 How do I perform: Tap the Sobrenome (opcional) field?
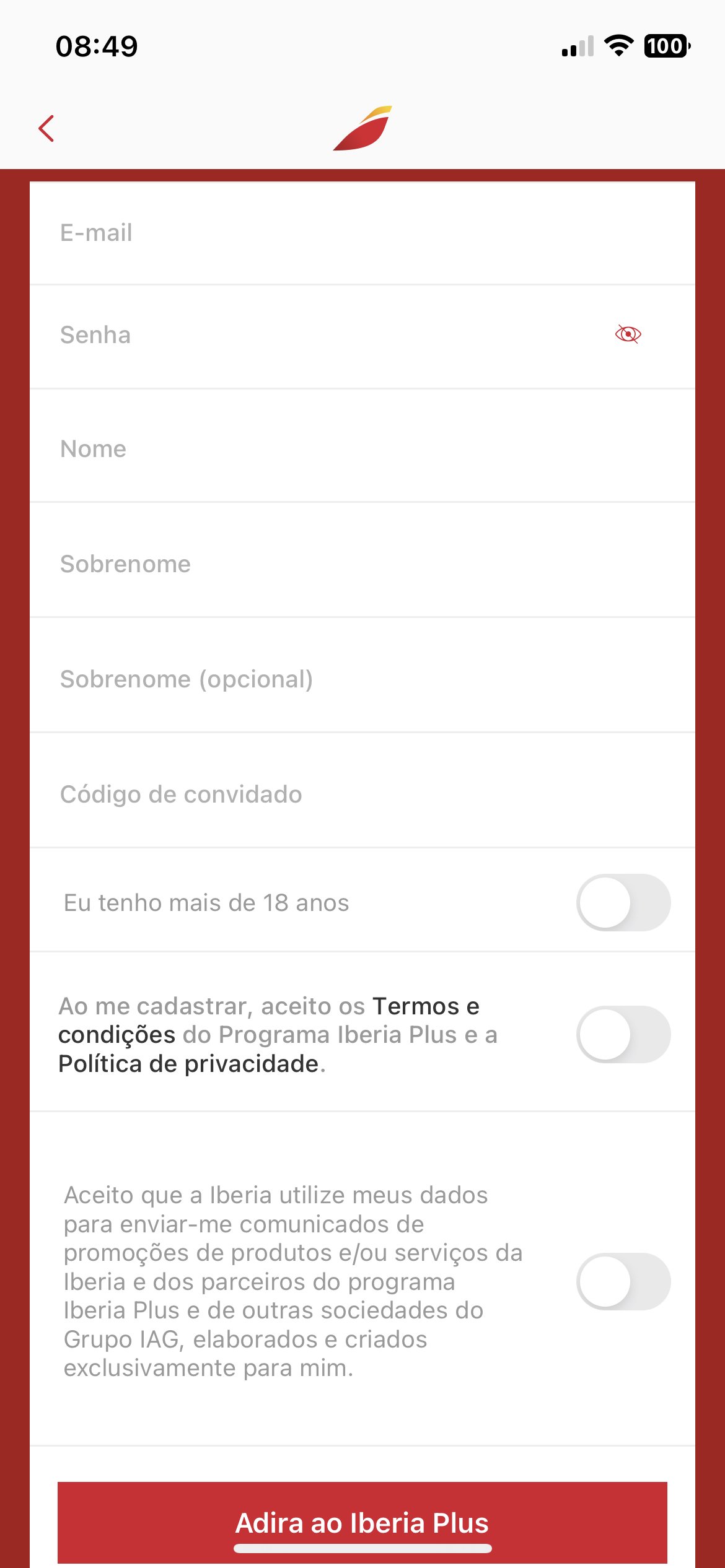[x=362, y=676]
